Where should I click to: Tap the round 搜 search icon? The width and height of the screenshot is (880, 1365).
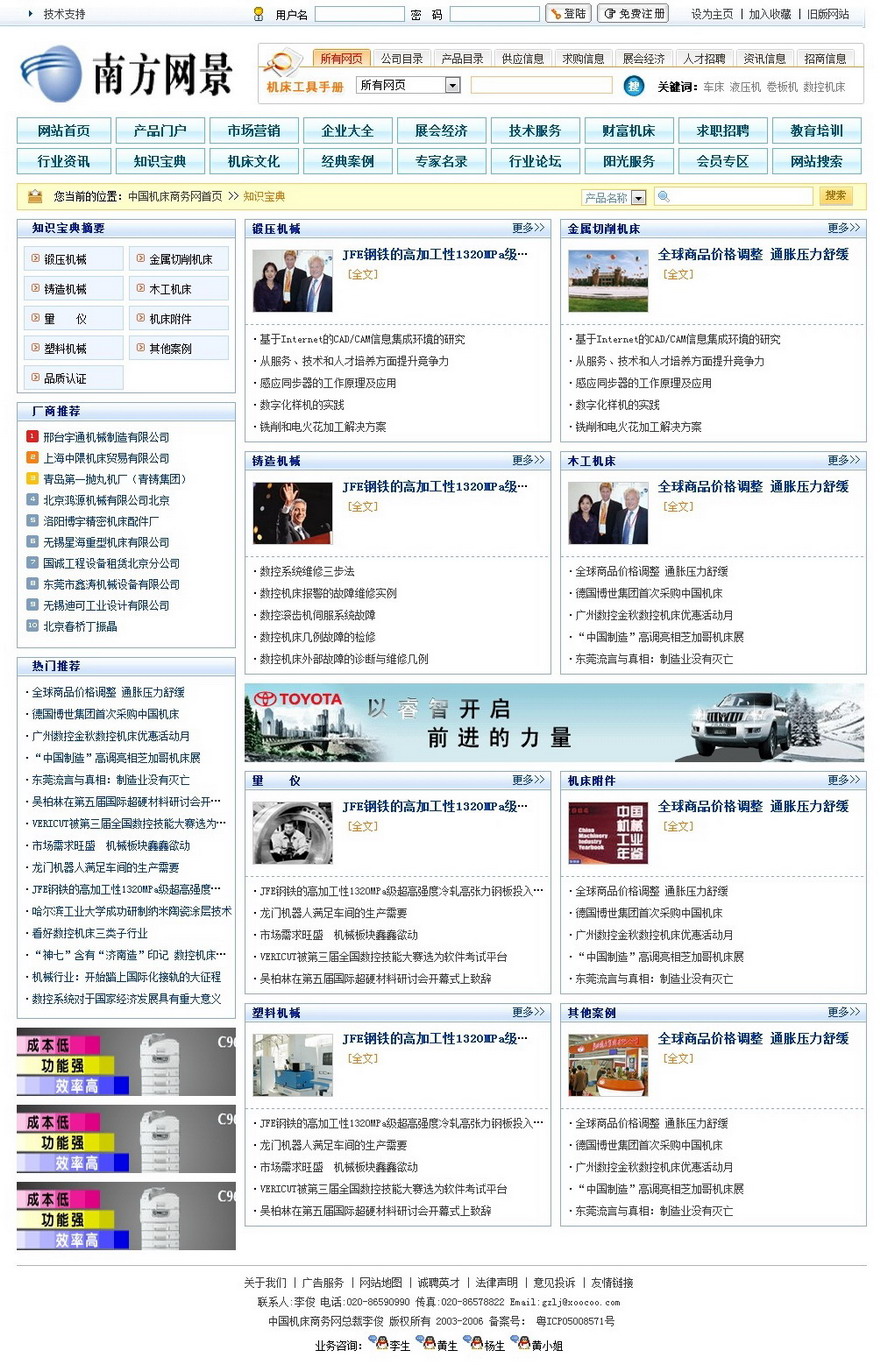(633, 86)
